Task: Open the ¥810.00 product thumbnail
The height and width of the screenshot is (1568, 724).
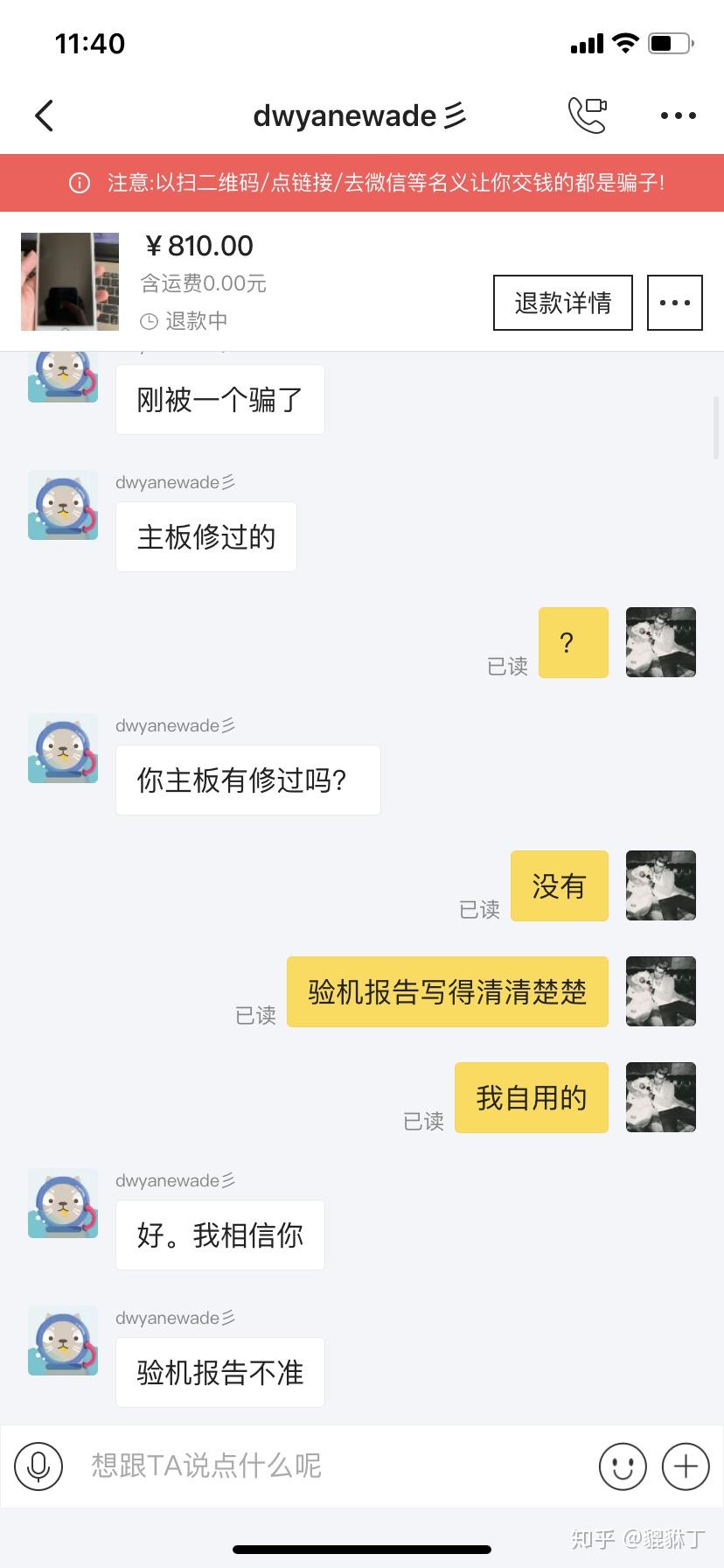Action: tap(70, 281)
